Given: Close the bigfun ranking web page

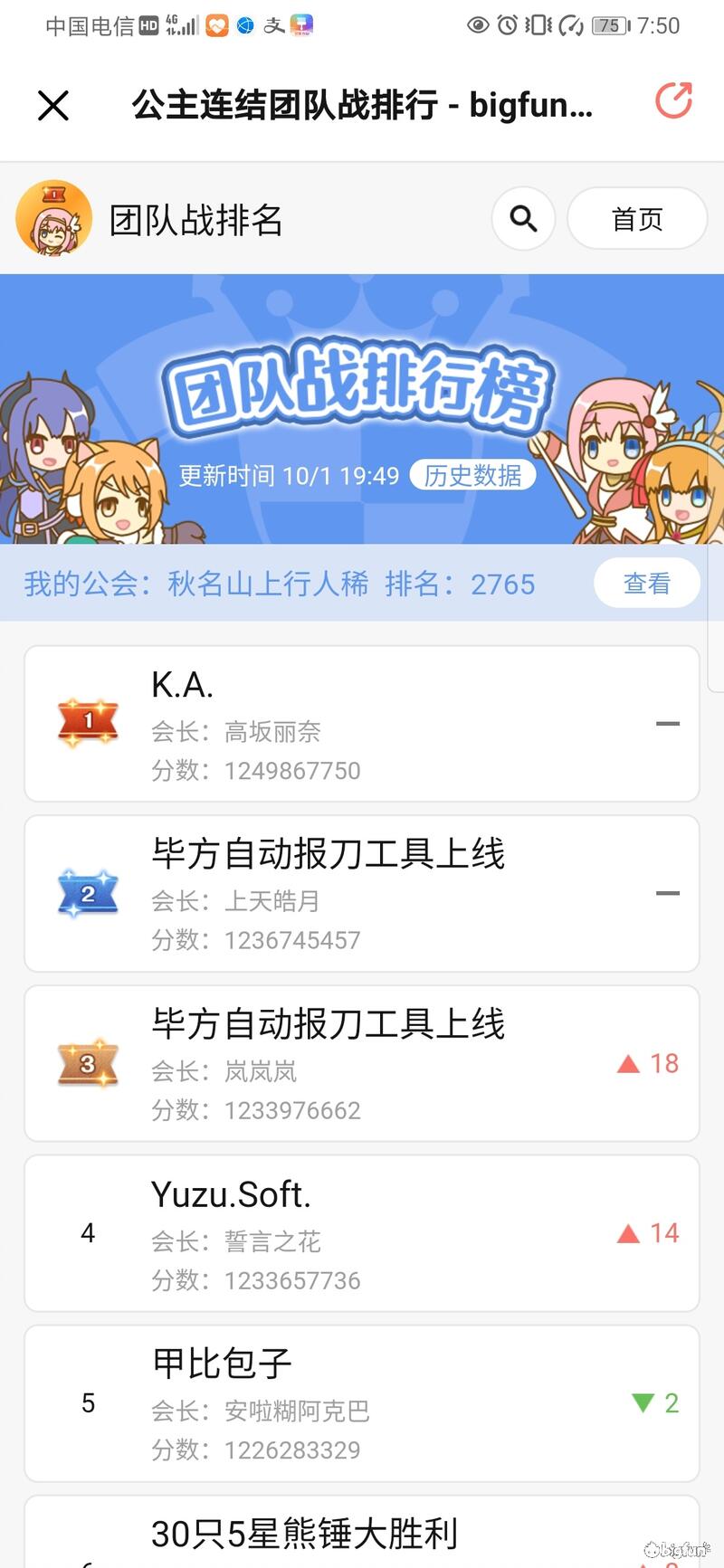Looking at the screenshot, I should [x=53, y=105].
